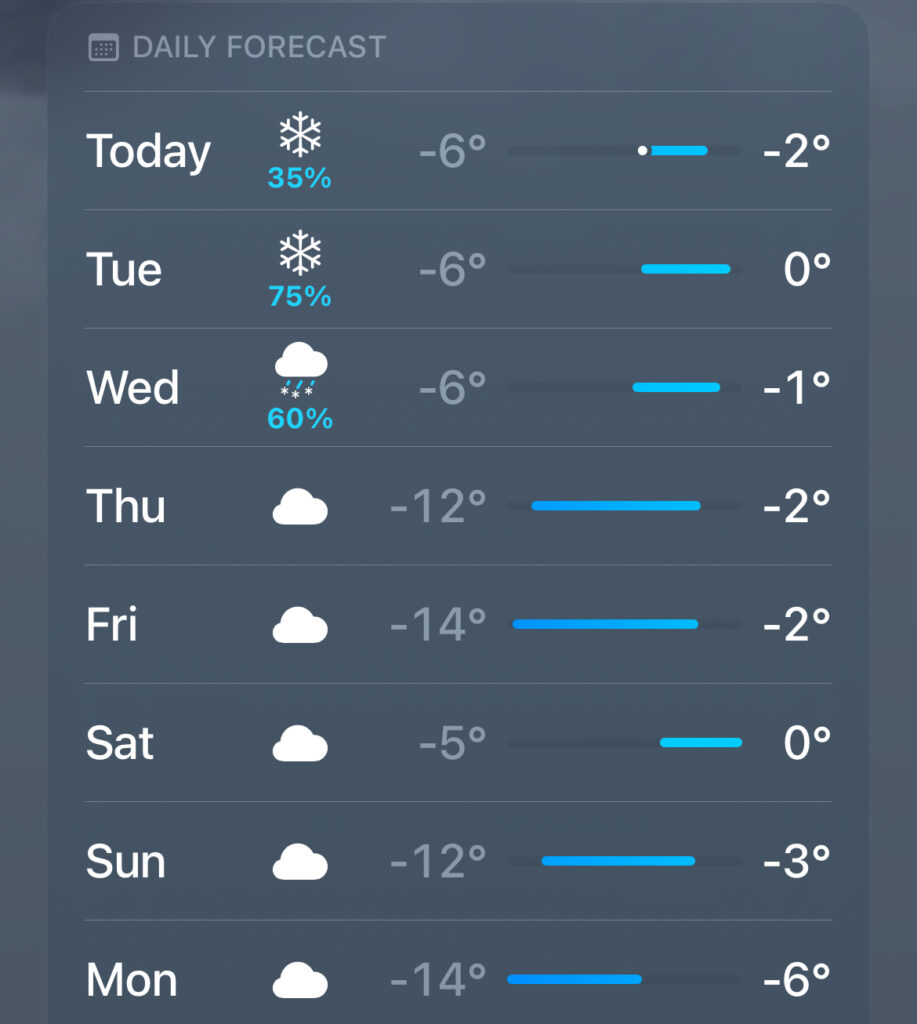Open Today's forecast details
The image size is (917, 1024).
pos(458,151)
